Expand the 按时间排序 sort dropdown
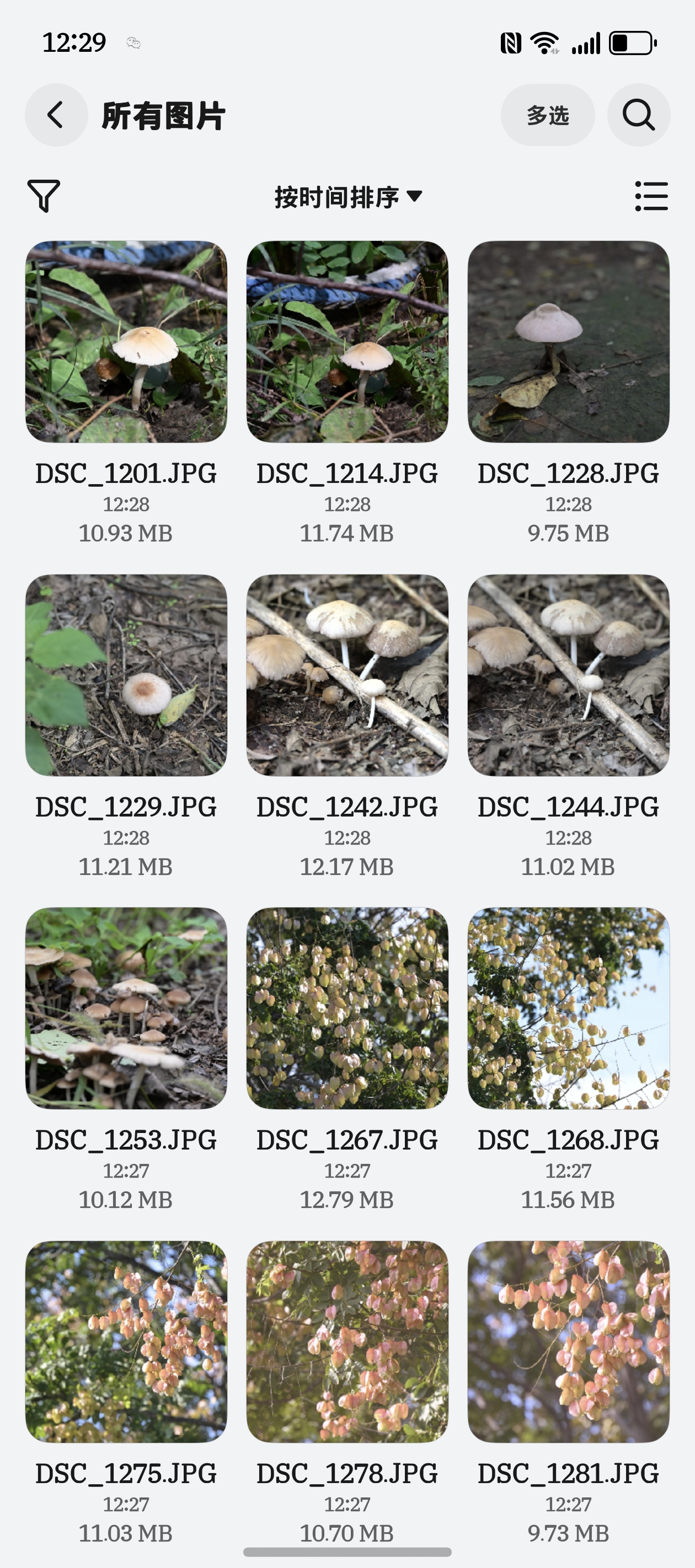The width and height of the screenshot is (695, 1568). [348, 197]
